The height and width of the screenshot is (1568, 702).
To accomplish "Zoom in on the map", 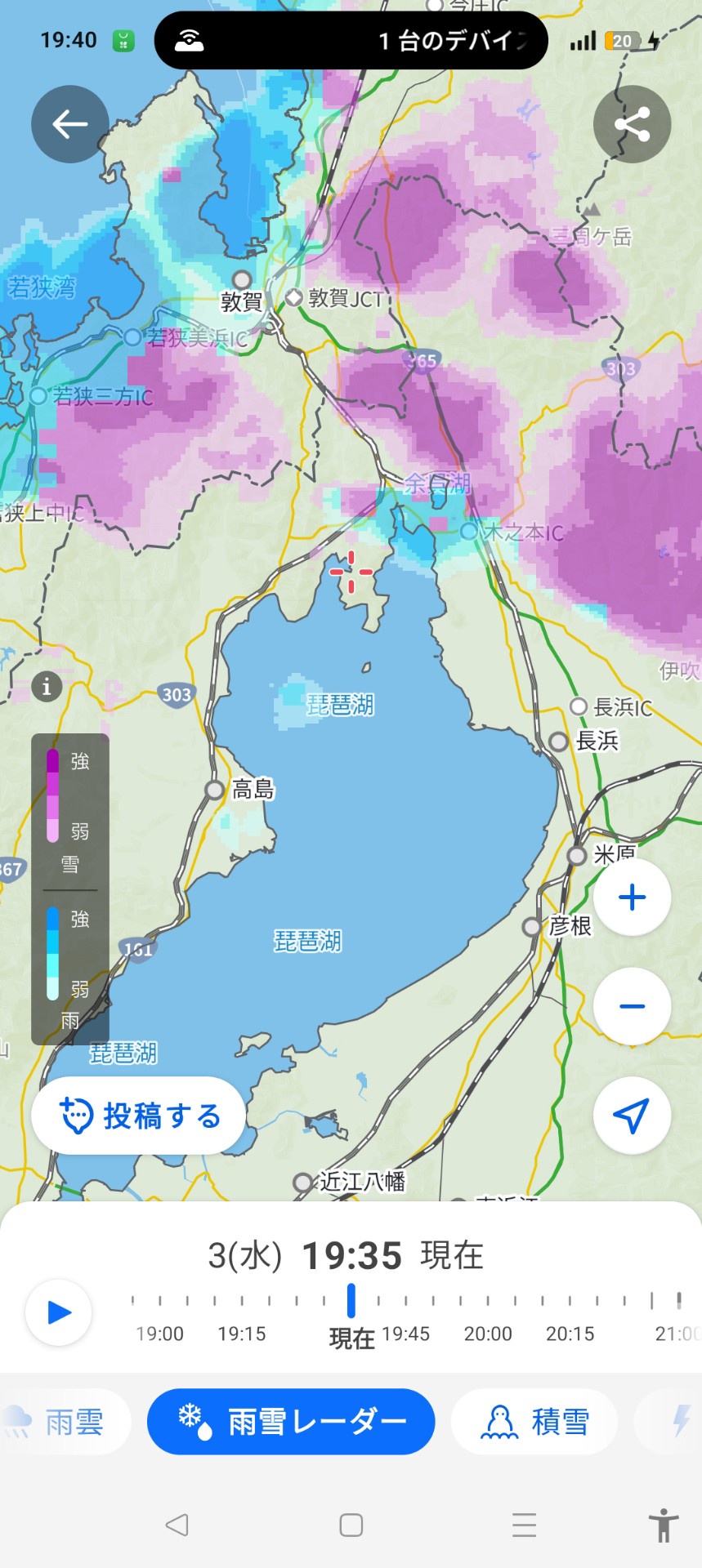I will pyautogui.click(x=632, y=898).
